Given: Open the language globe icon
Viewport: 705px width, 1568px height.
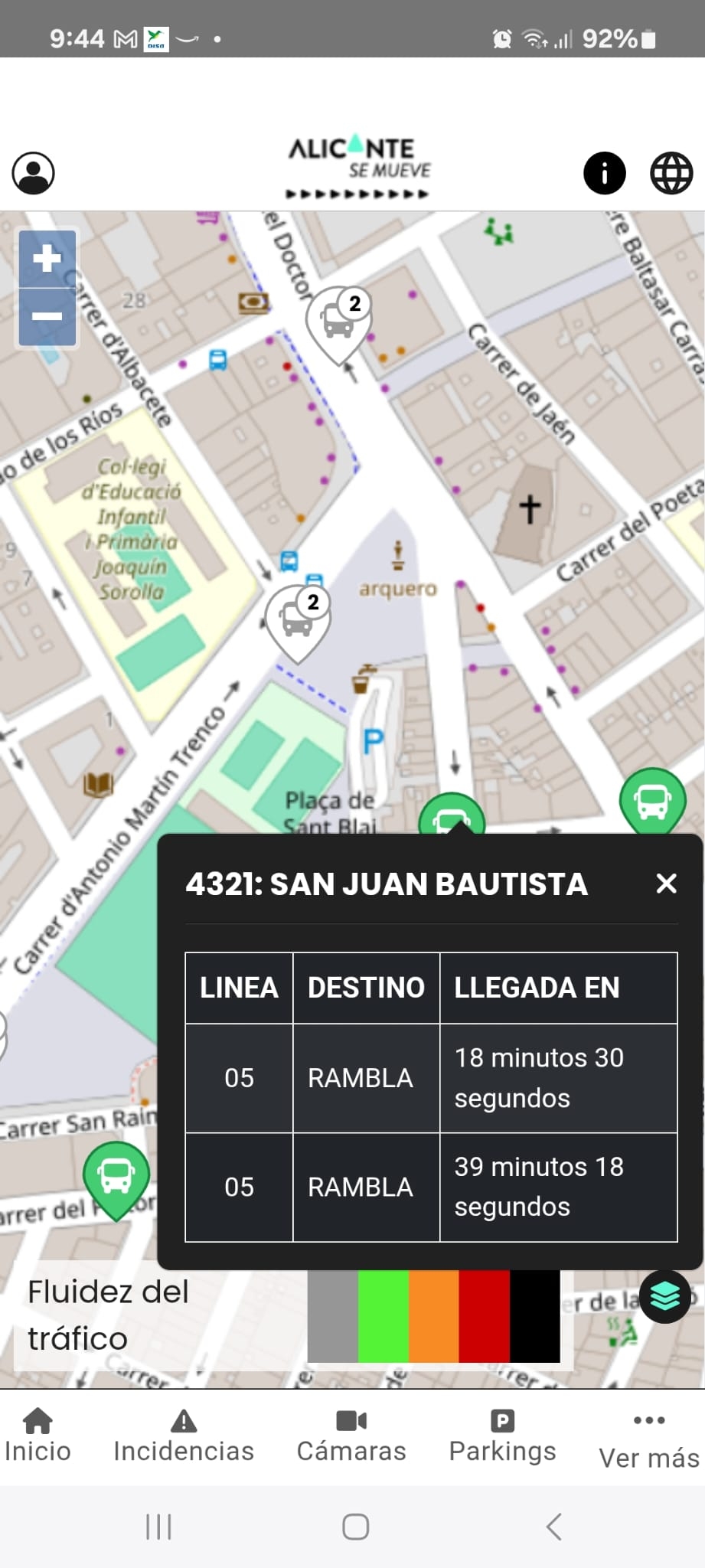Looking at the screenshot, I should click(671, 172).
